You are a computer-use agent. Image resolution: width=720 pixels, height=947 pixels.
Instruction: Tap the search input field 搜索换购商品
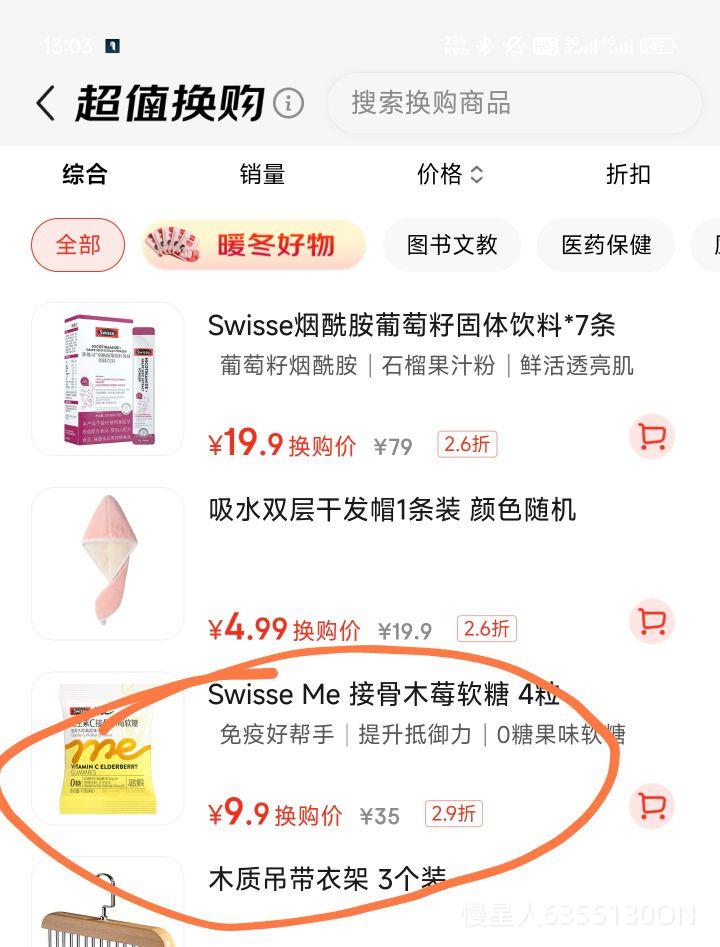pyautogui.click(x=450, y=102)
